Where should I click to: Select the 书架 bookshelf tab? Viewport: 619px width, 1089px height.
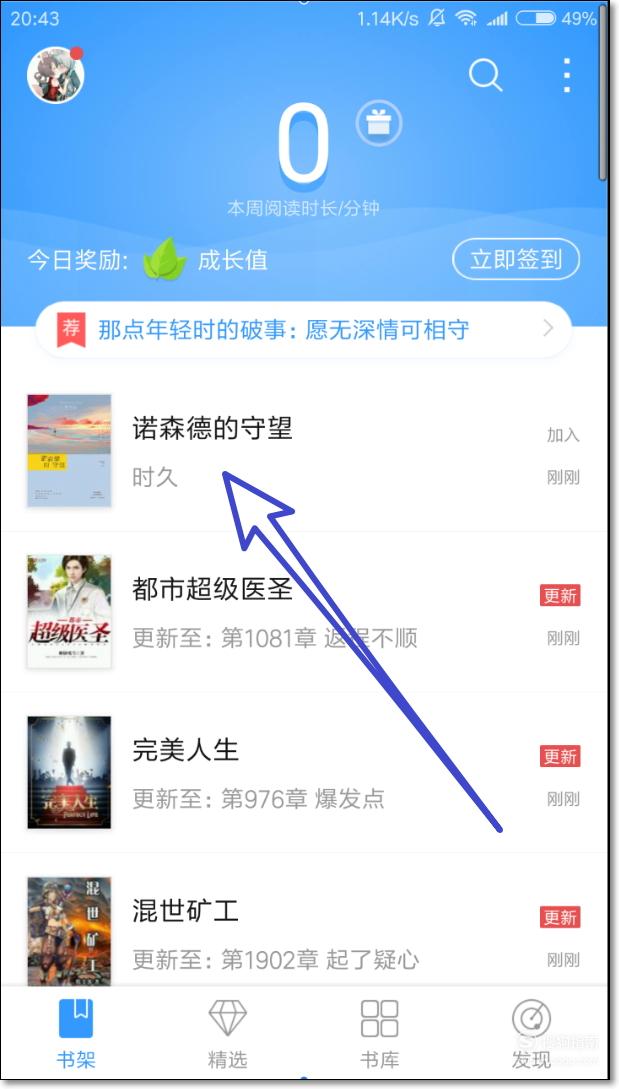(76, 1033)
